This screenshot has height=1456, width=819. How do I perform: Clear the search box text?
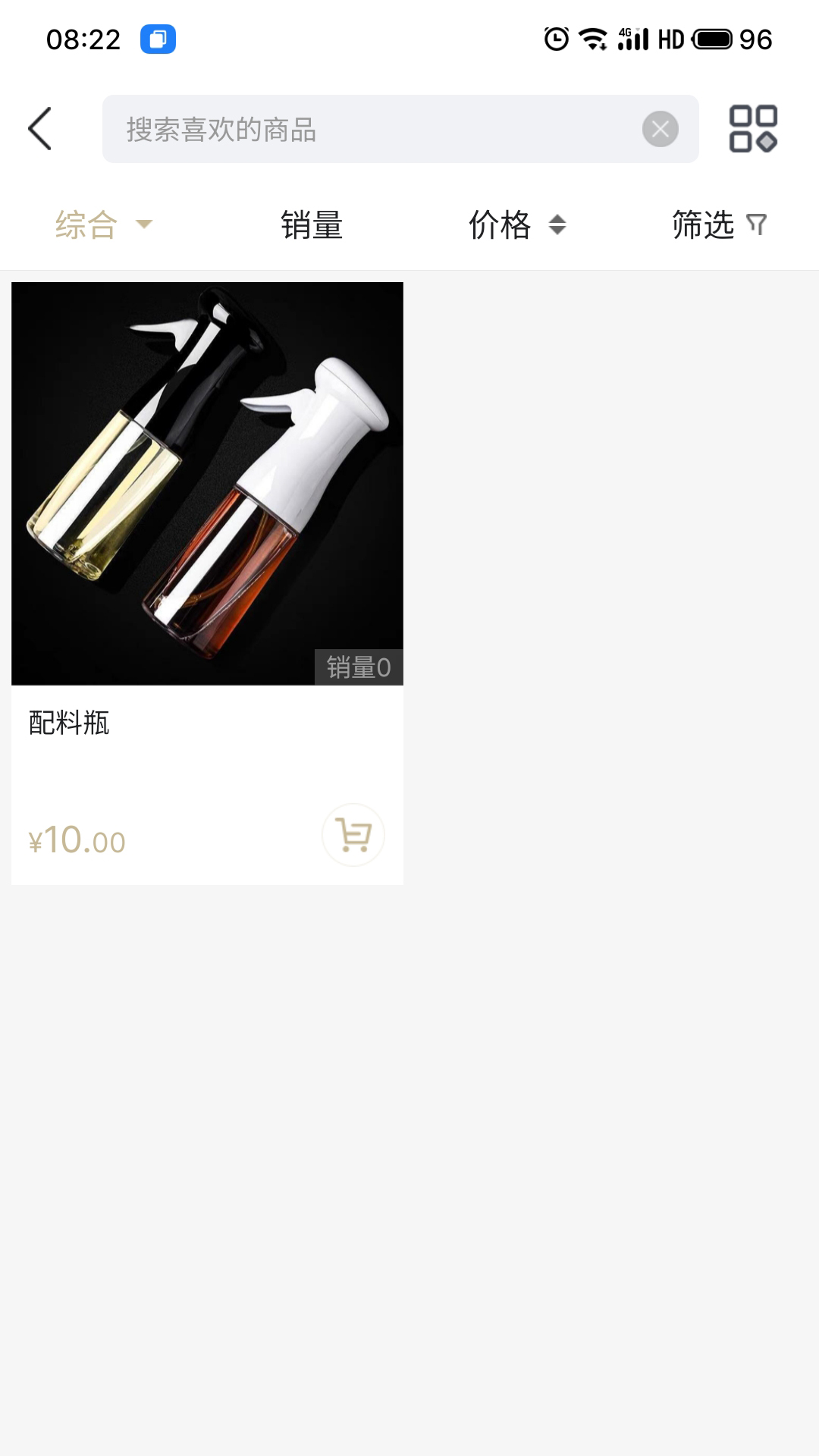pos(660,129)
